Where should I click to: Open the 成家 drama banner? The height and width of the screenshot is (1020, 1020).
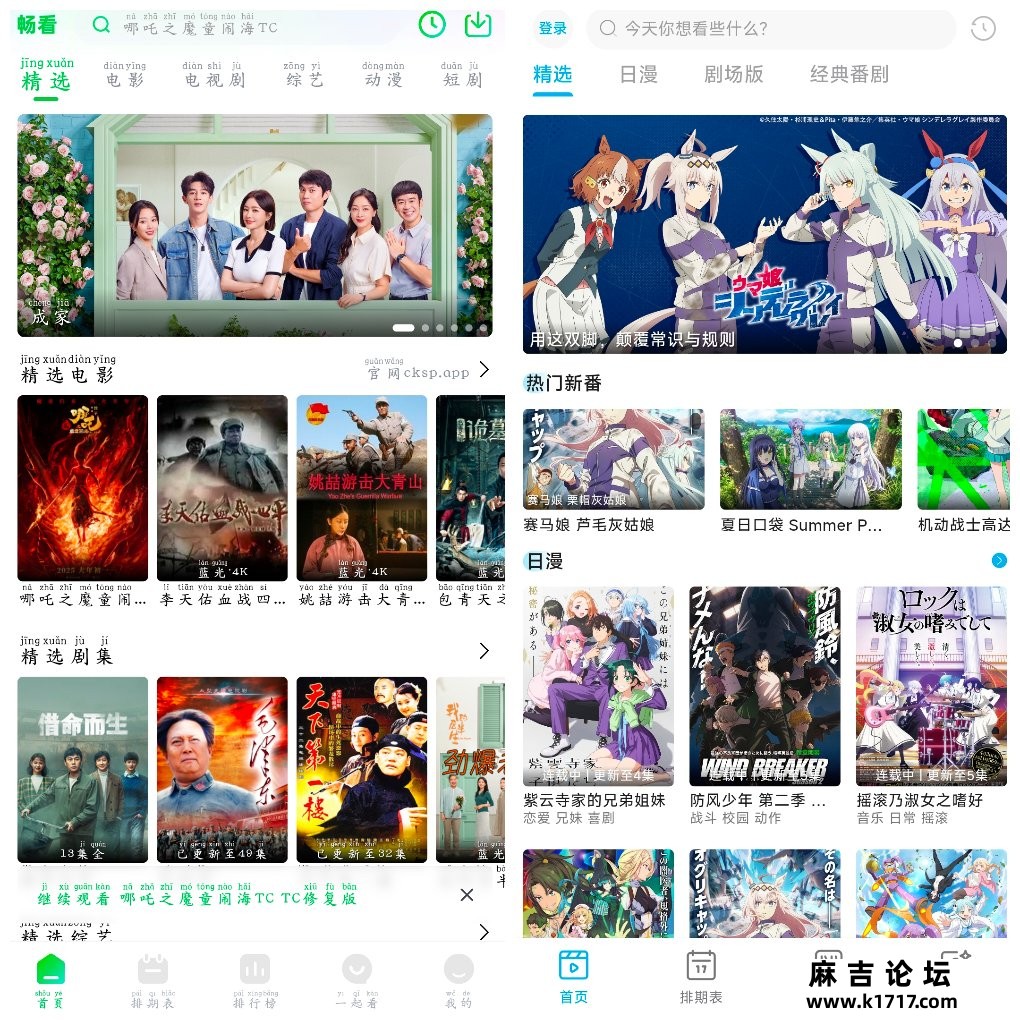(254, 225)
